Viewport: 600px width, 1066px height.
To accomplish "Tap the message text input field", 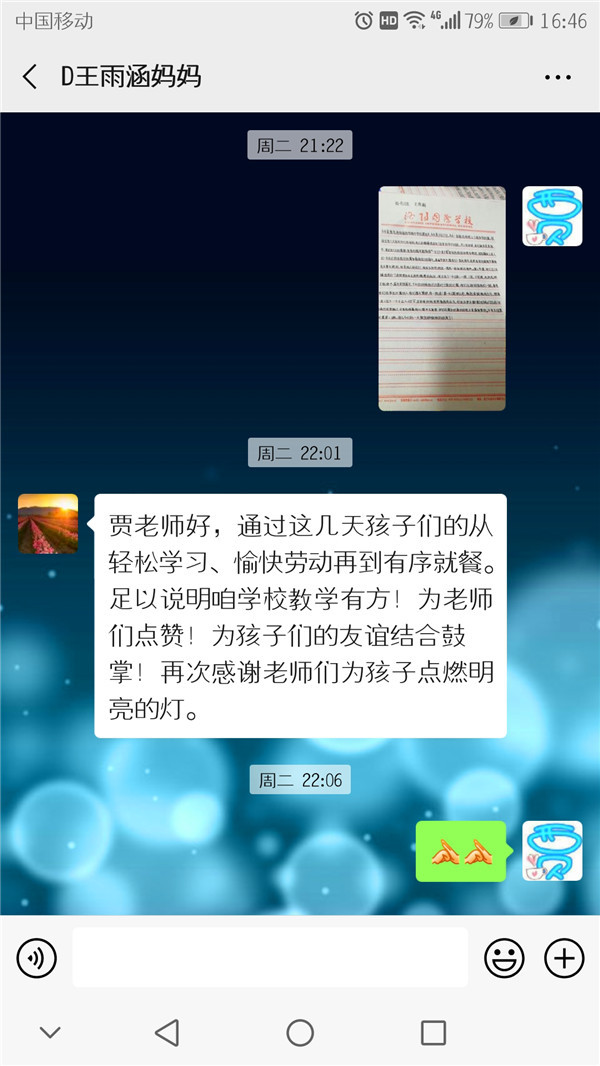I will coord(270,958).
